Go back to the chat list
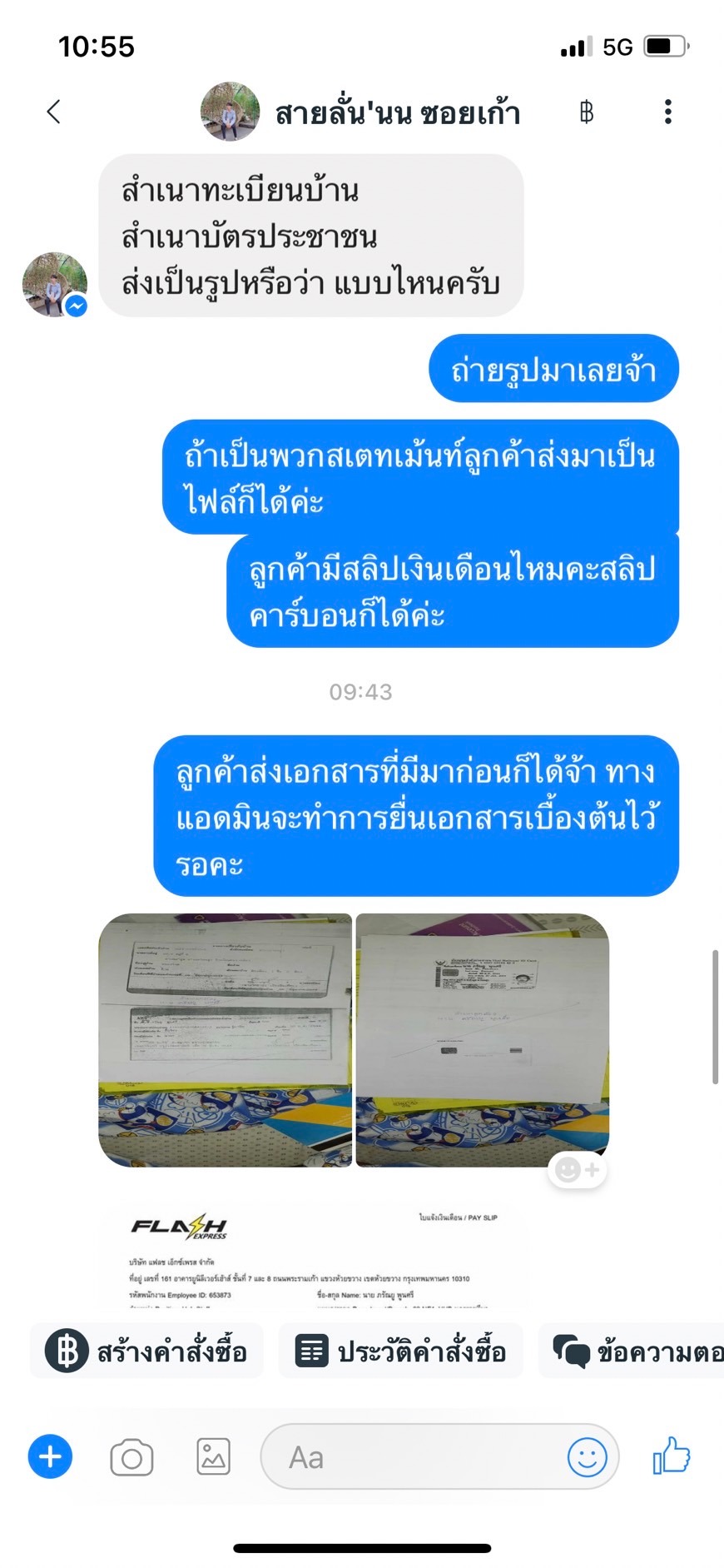Viewport: 724px width, 1568px height. click(54, 112)
